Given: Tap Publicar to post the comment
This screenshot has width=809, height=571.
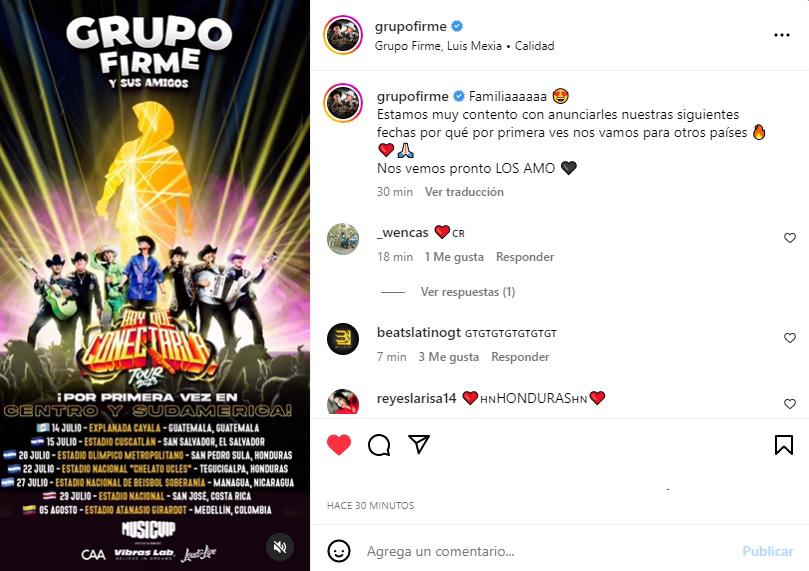Looking at the screenshot, I should click(767, 551).
